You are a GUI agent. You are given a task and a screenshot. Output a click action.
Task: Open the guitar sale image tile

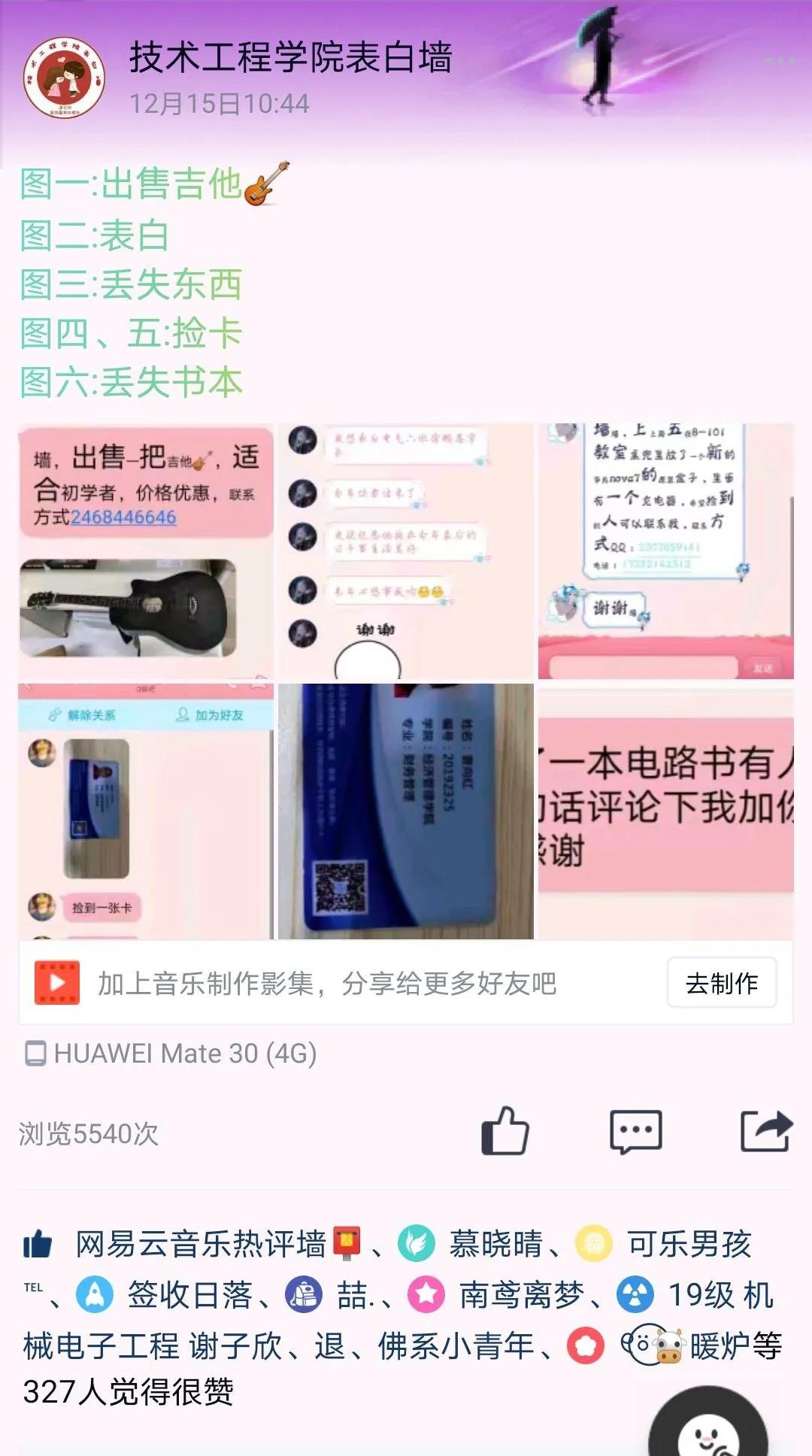pos(146,551)
